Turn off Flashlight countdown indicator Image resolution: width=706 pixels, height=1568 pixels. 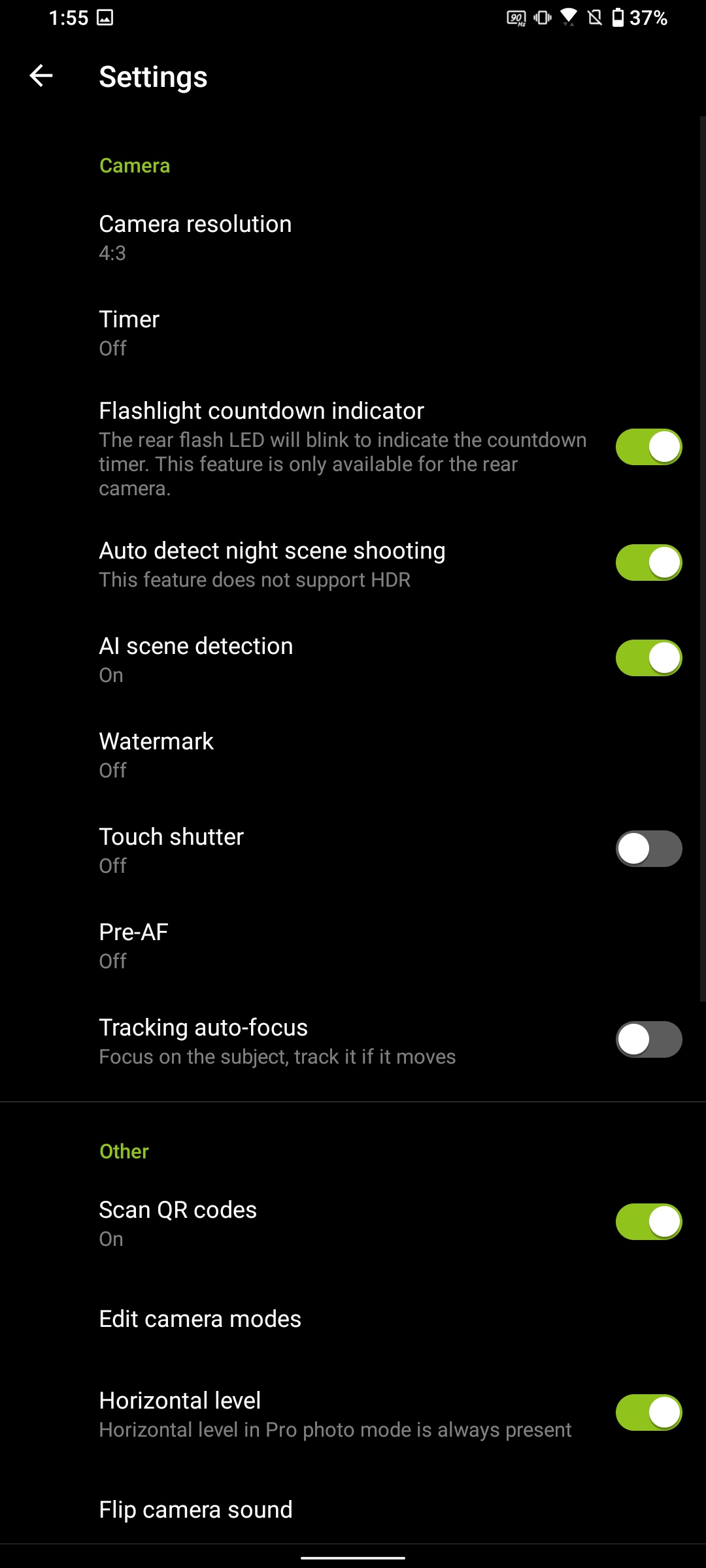click(x=648, y=447)
